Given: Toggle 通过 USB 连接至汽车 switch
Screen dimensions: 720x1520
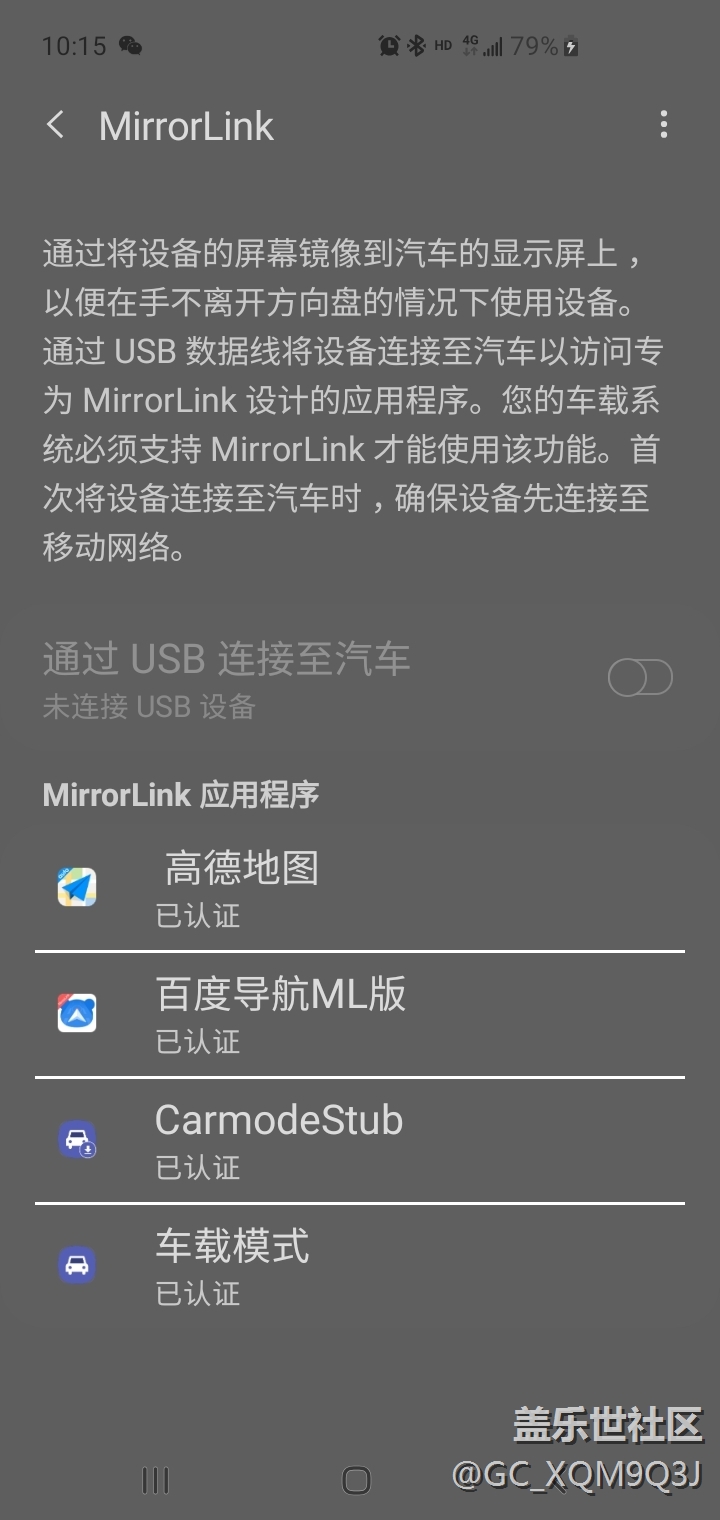Looking at the screenshot, I should pyautogui.click(x=640, y=679).
